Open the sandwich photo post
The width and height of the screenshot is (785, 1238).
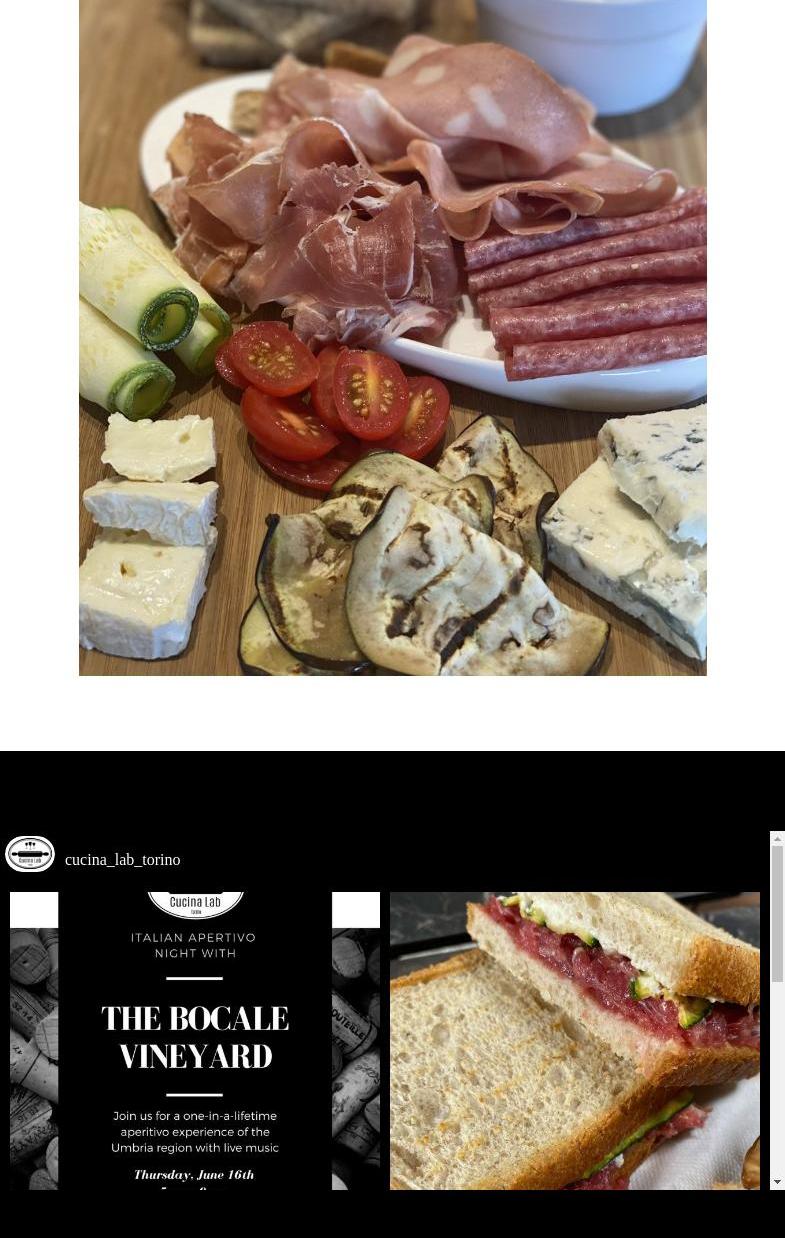click(575, 1040)
